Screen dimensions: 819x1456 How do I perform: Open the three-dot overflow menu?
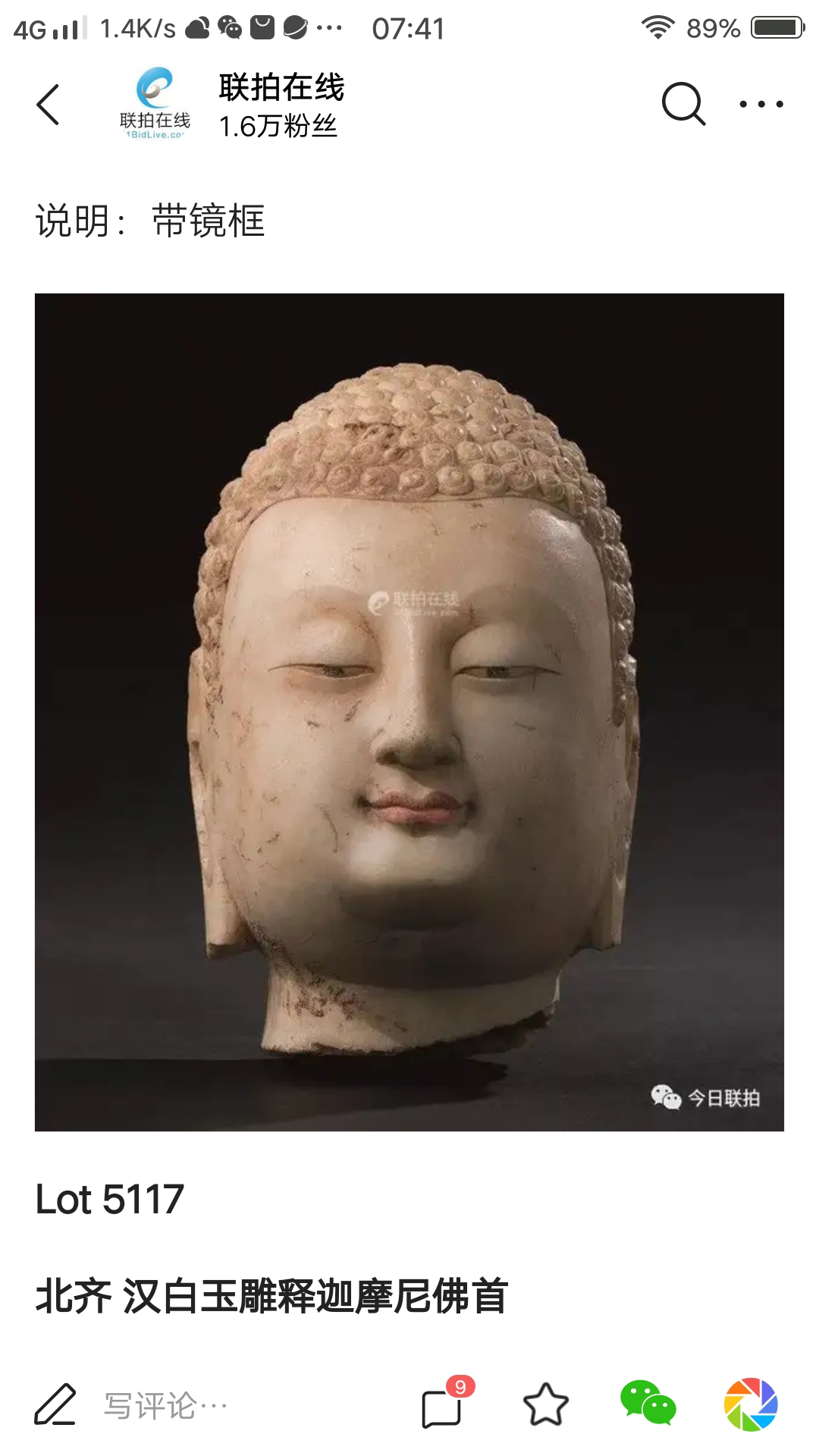761,104
